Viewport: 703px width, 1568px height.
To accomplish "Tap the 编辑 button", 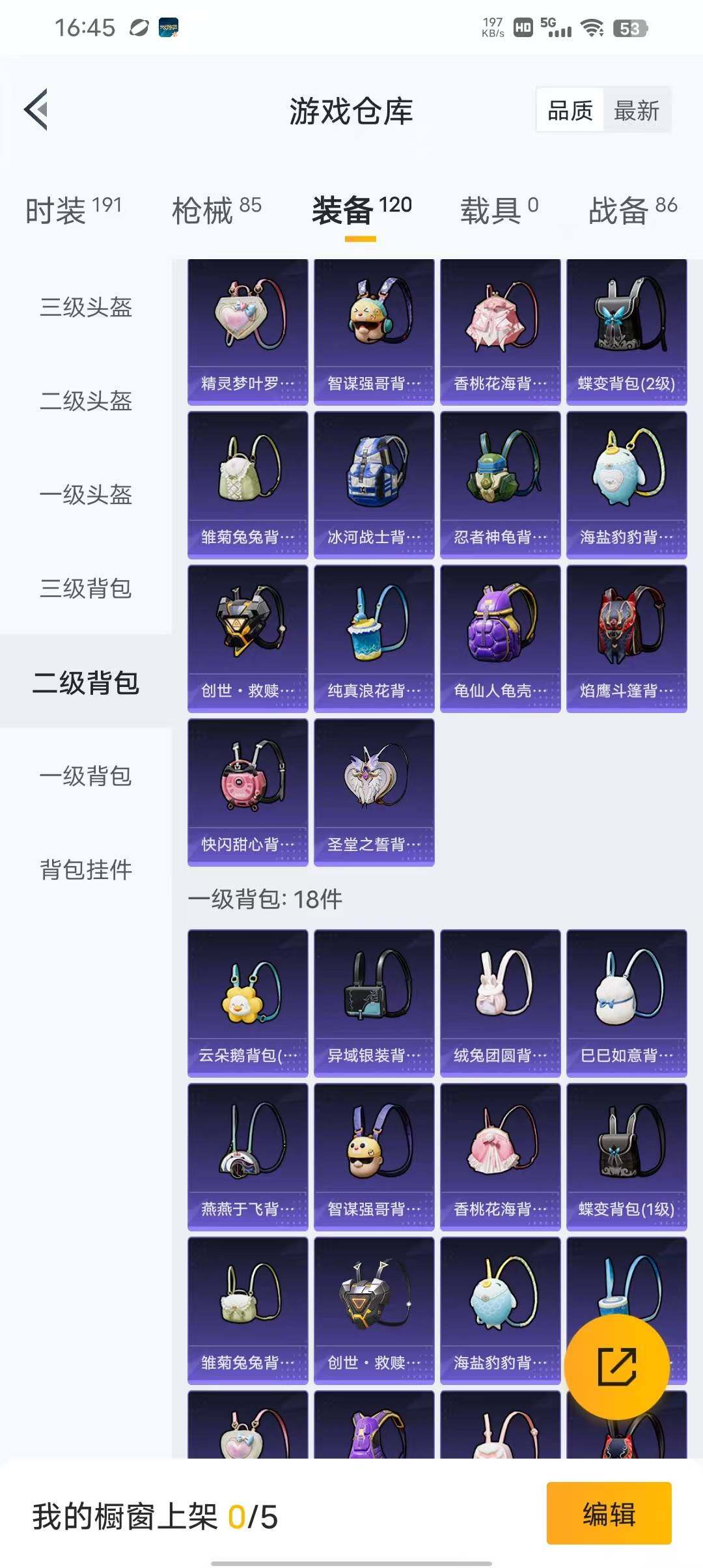I will 609,1513.
